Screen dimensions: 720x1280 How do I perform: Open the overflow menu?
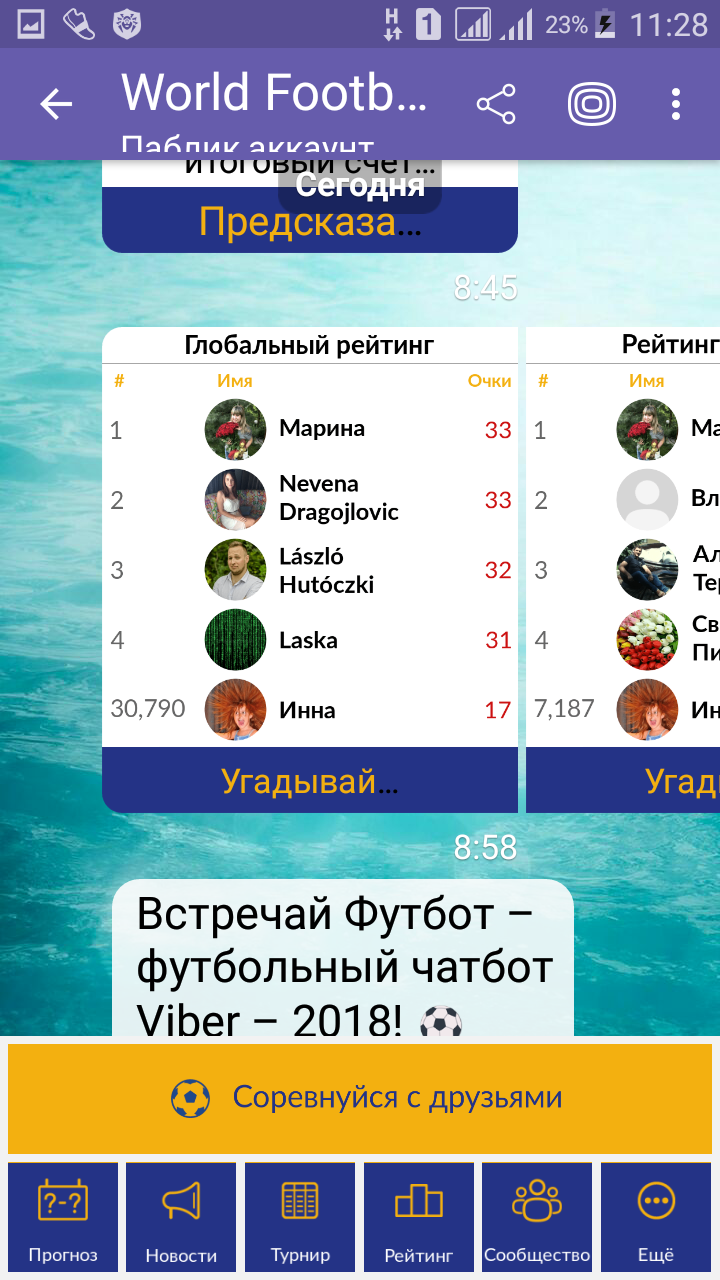pyautogui.click(x=676, y=104)
